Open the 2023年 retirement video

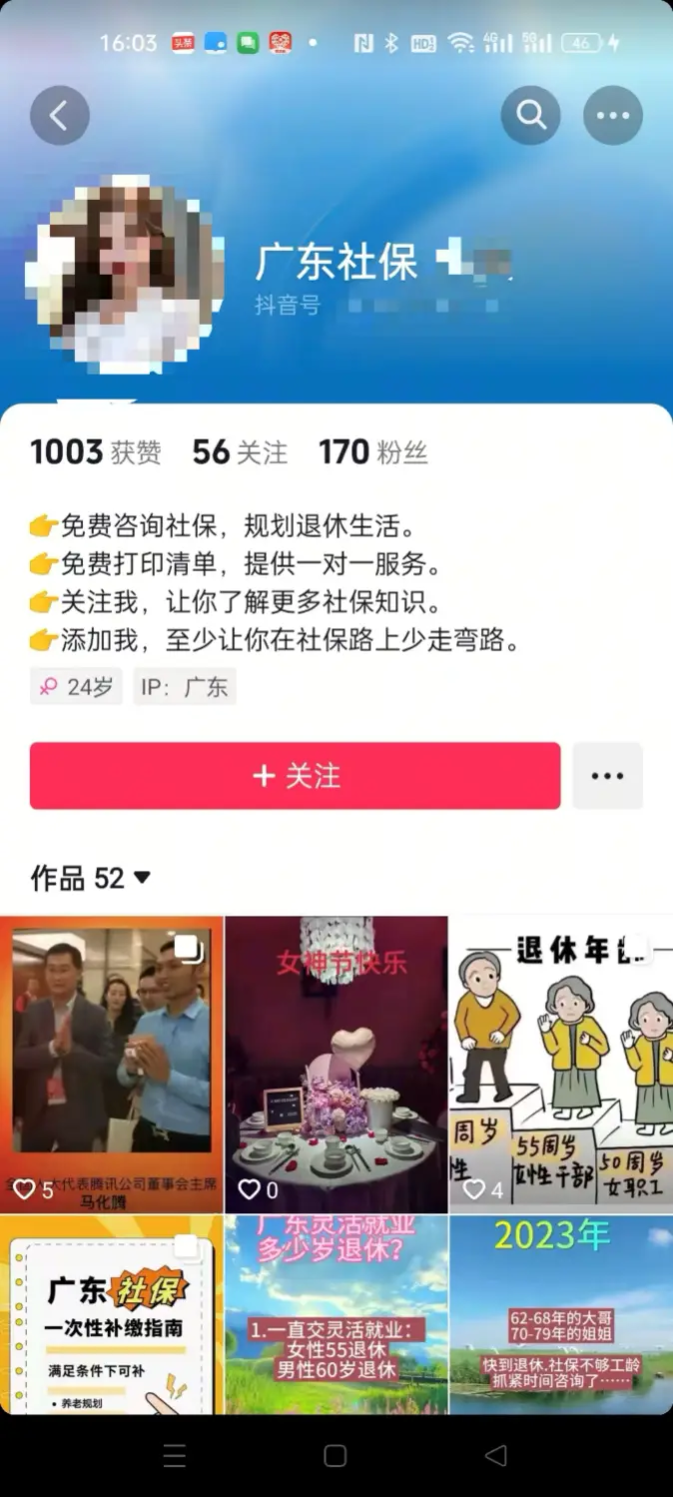coord(561,1314)
